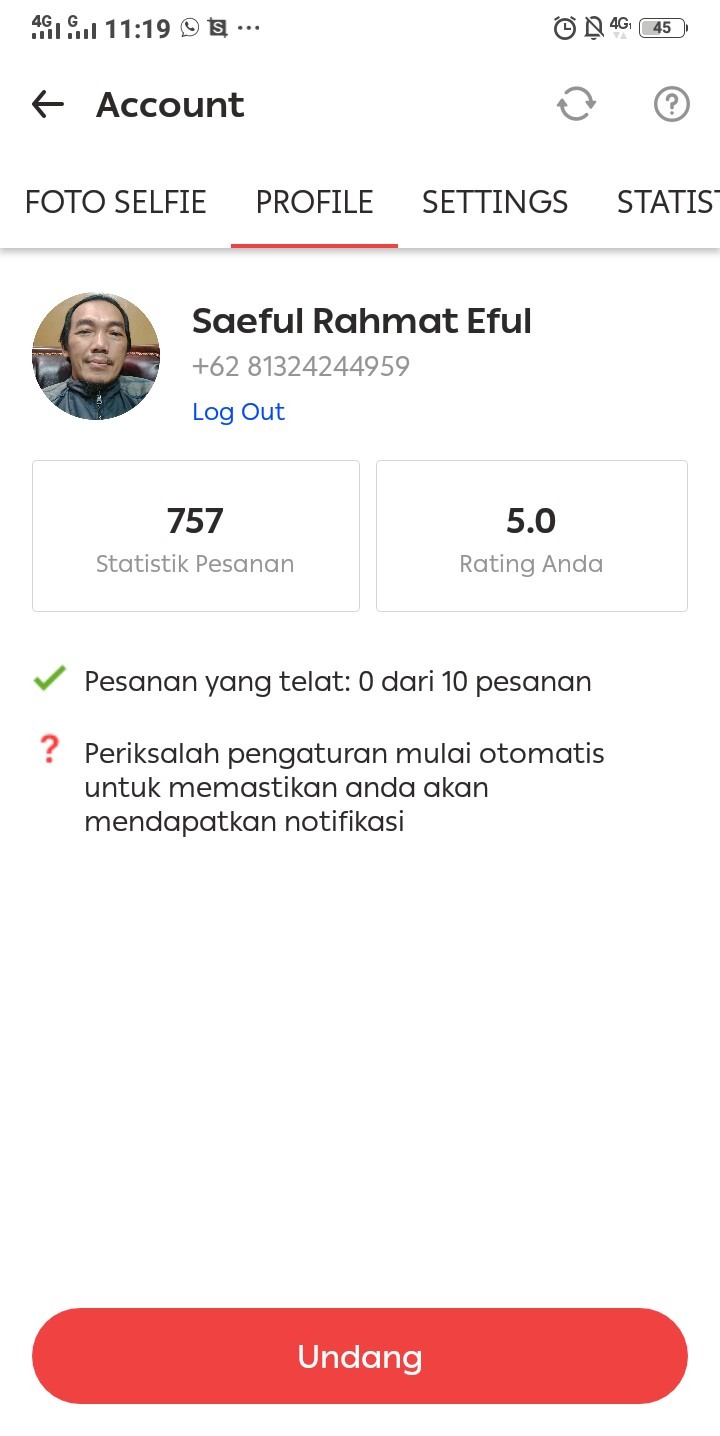Image resolution: width=720 pixels, height=1436 pixels.
Task: Open the Statistik Pesanan card
Action: (x=196, y=536)
